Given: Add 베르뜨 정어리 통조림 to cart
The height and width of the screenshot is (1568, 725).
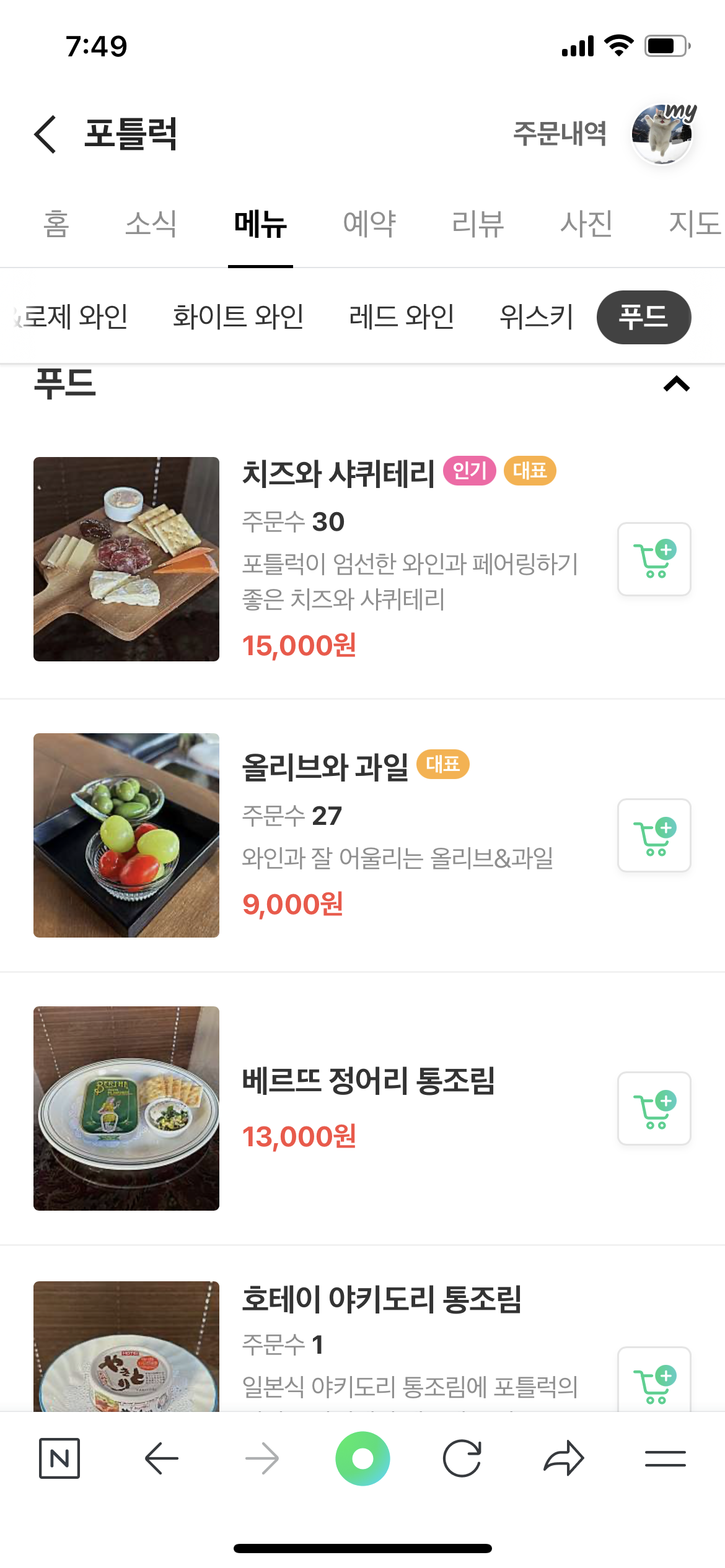Looking at the screenshot, I should pos(654,1108).
